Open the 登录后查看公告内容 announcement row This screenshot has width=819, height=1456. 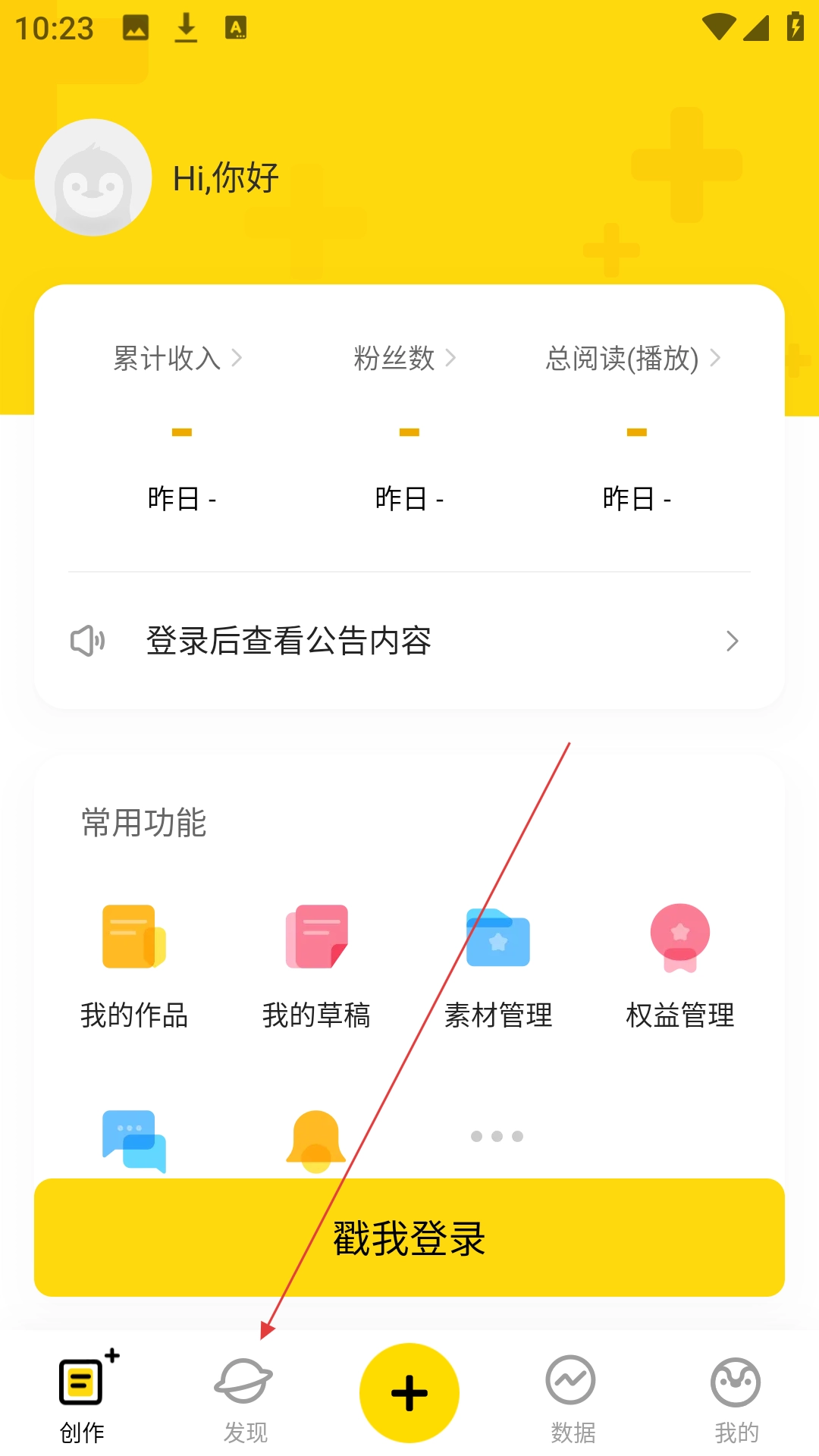[x=408, y=641]
